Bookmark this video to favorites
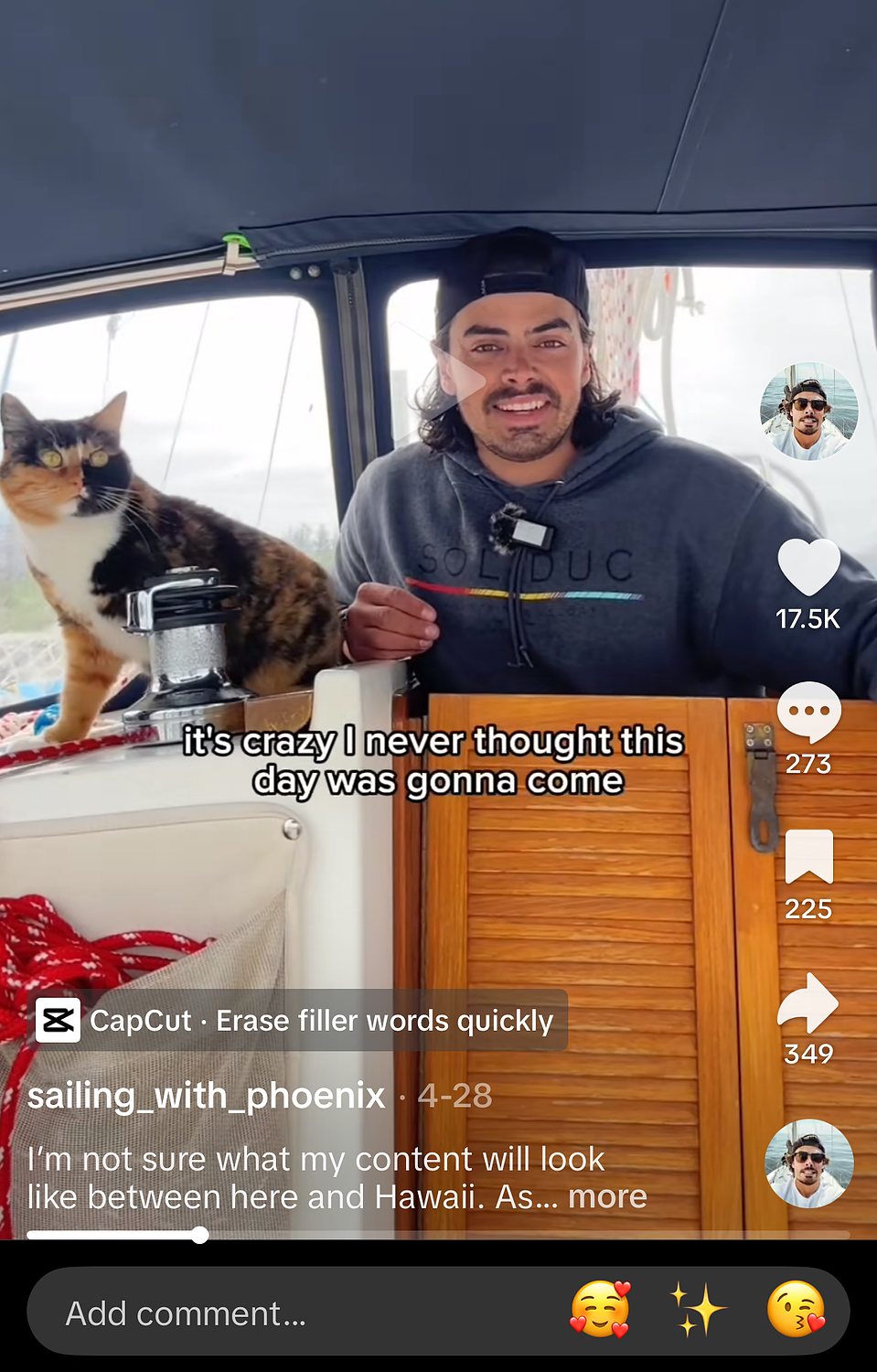 [808, 857]
